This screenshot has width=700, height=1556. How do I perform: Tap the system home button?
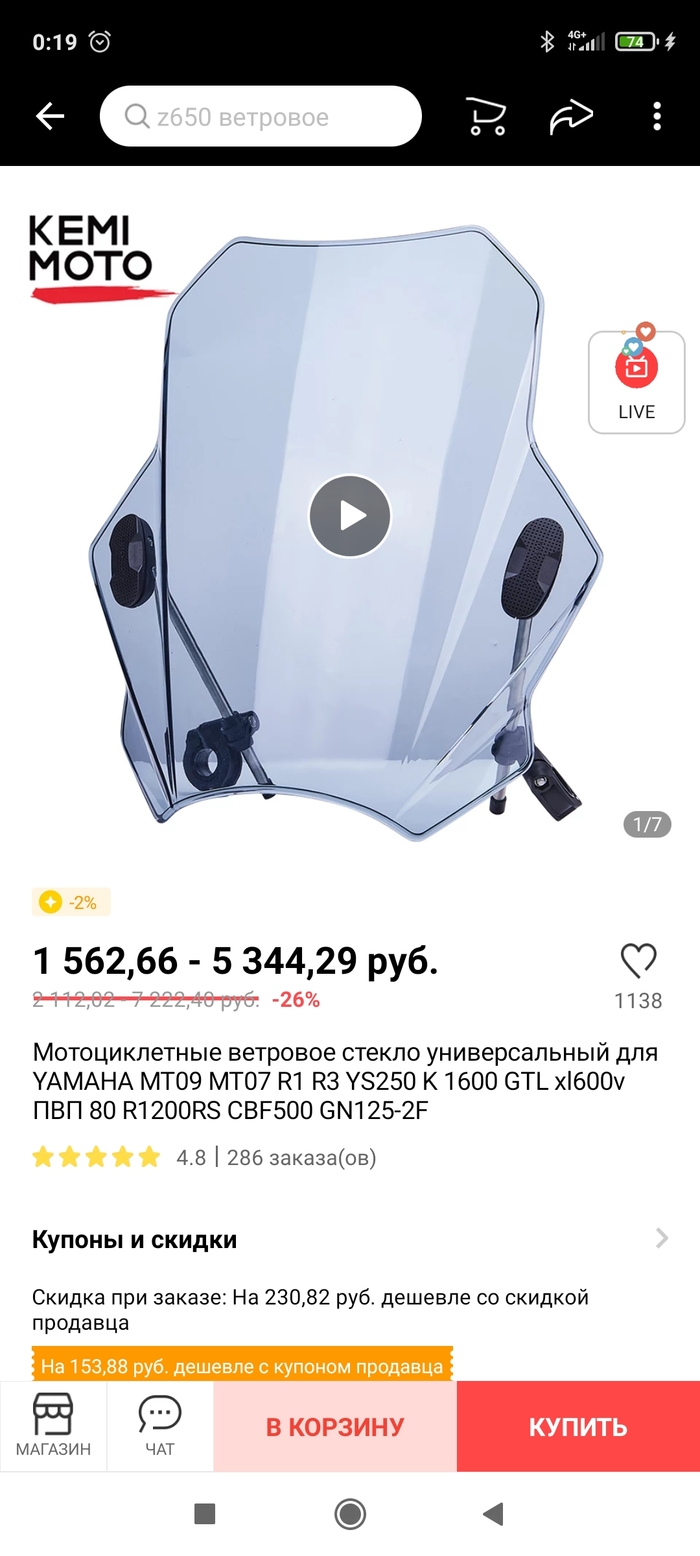tap(350, 1514)
